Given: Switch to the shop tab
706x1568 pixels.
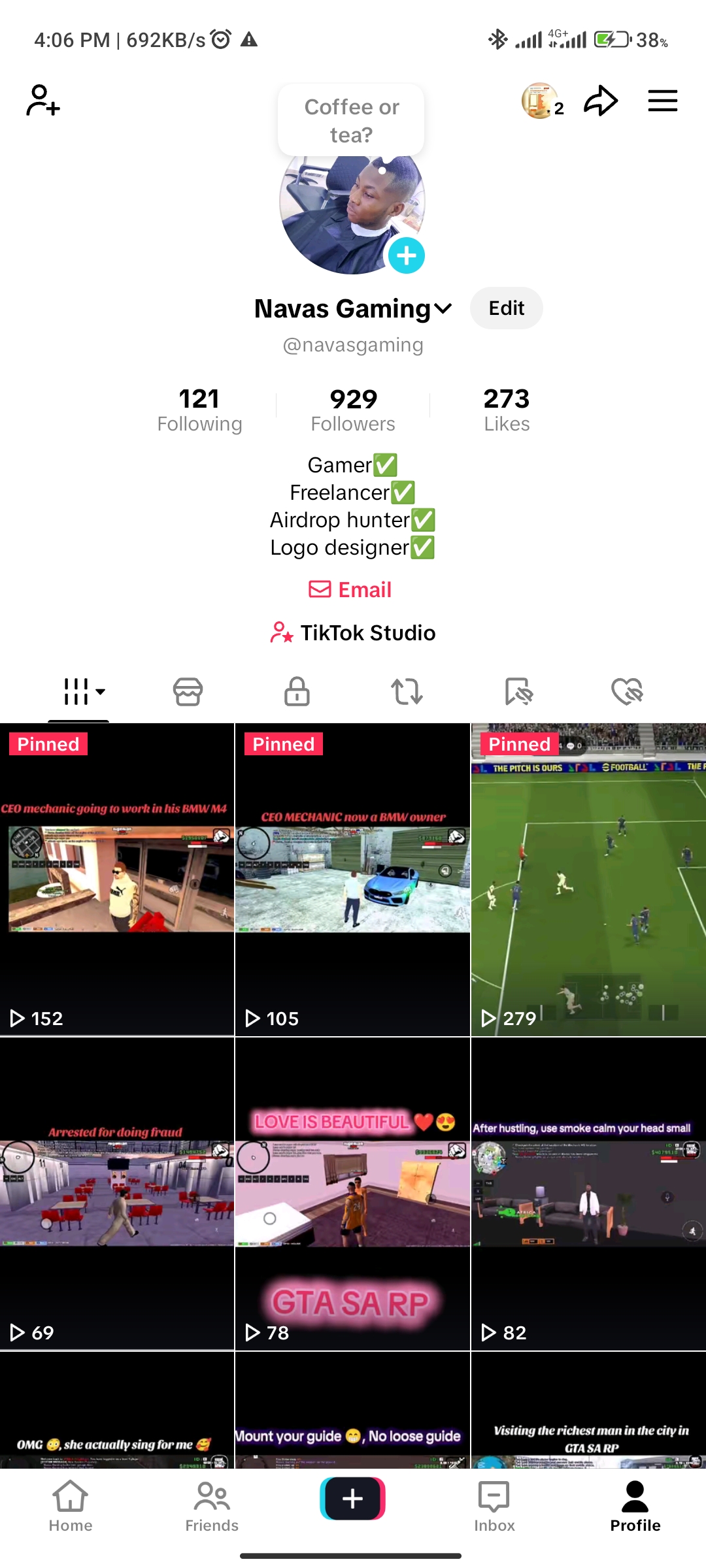Looking at the screenshot, I should (188, 691).
